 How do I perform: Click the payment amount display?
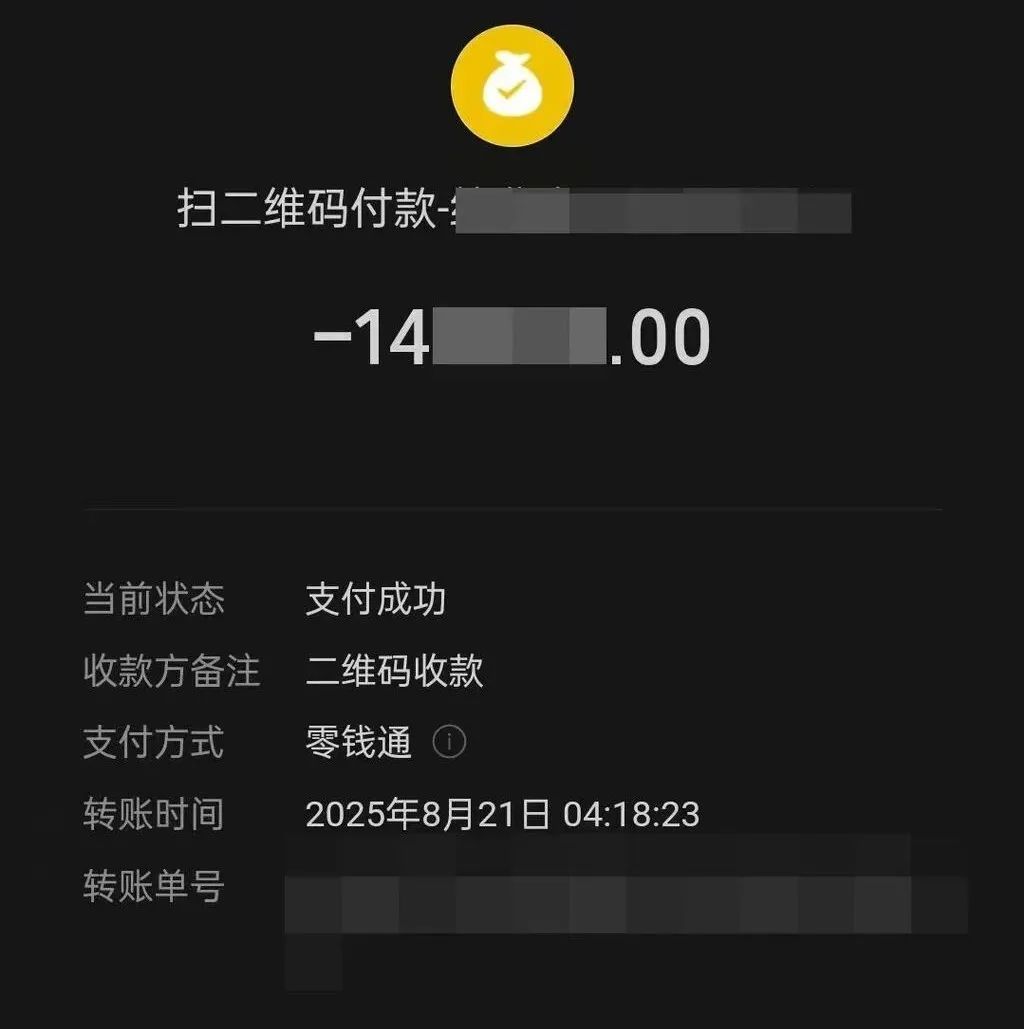click(512, 338)
